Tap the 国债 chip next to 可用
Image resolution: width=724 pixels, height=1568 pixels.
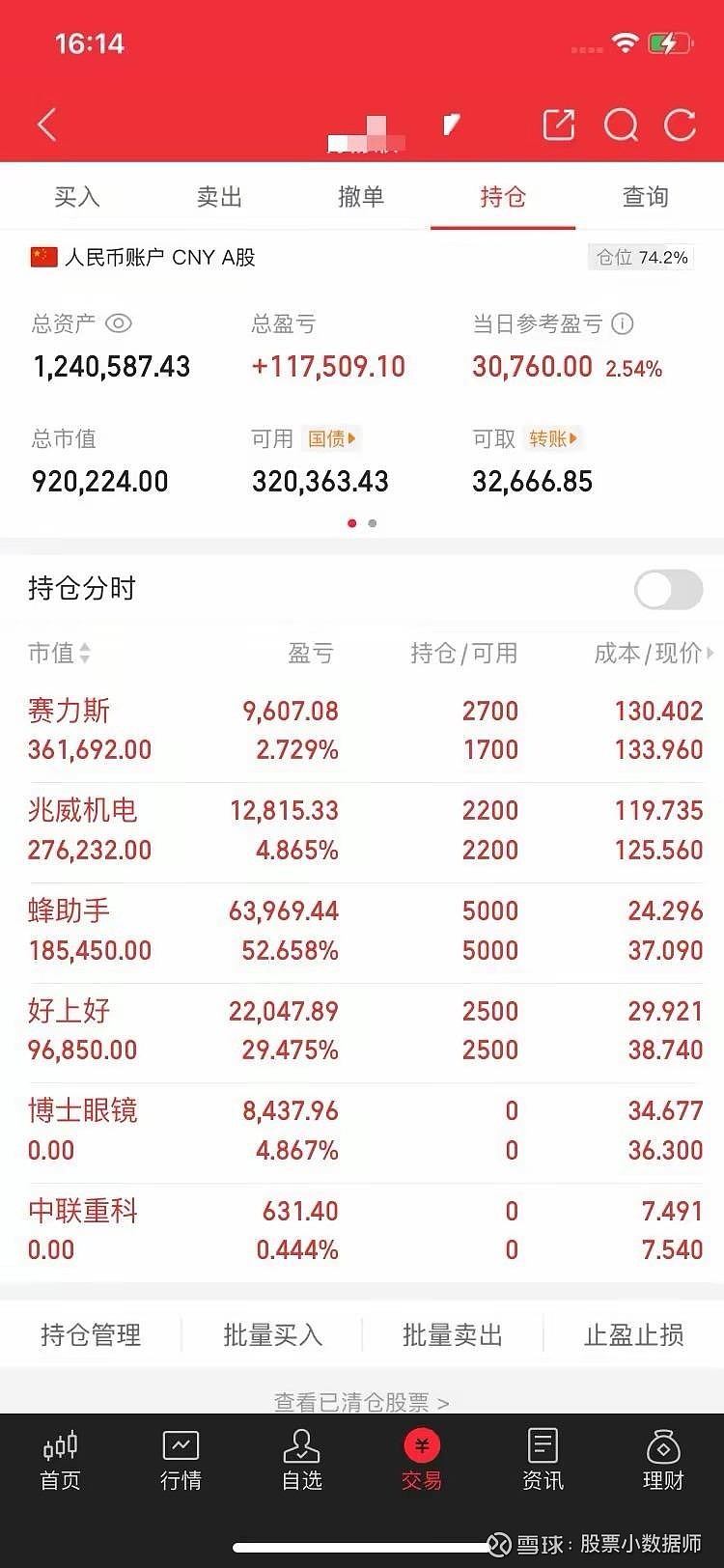click(x=332, y=438)
